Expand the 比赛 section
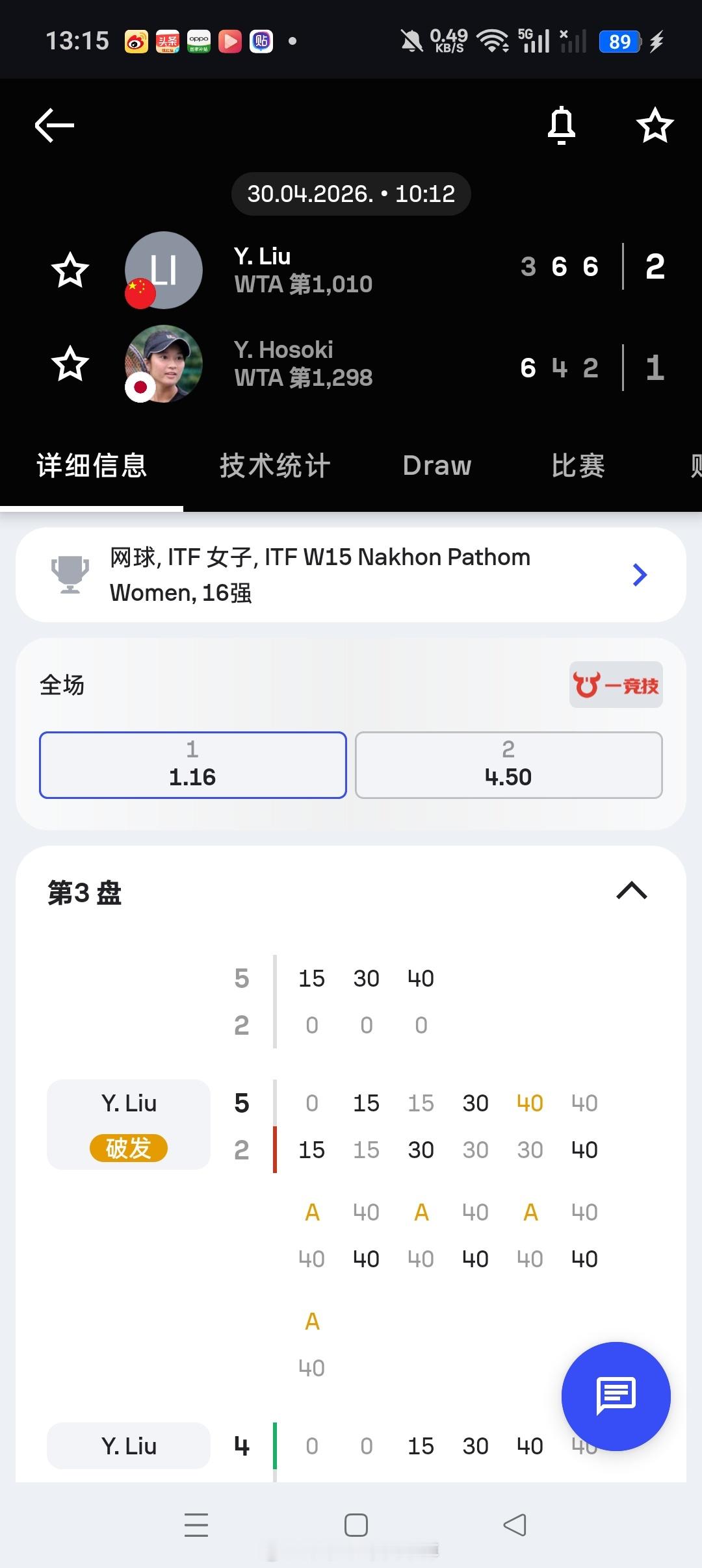This screenshot has width=702, height=1568. click(x=577, y=465)
